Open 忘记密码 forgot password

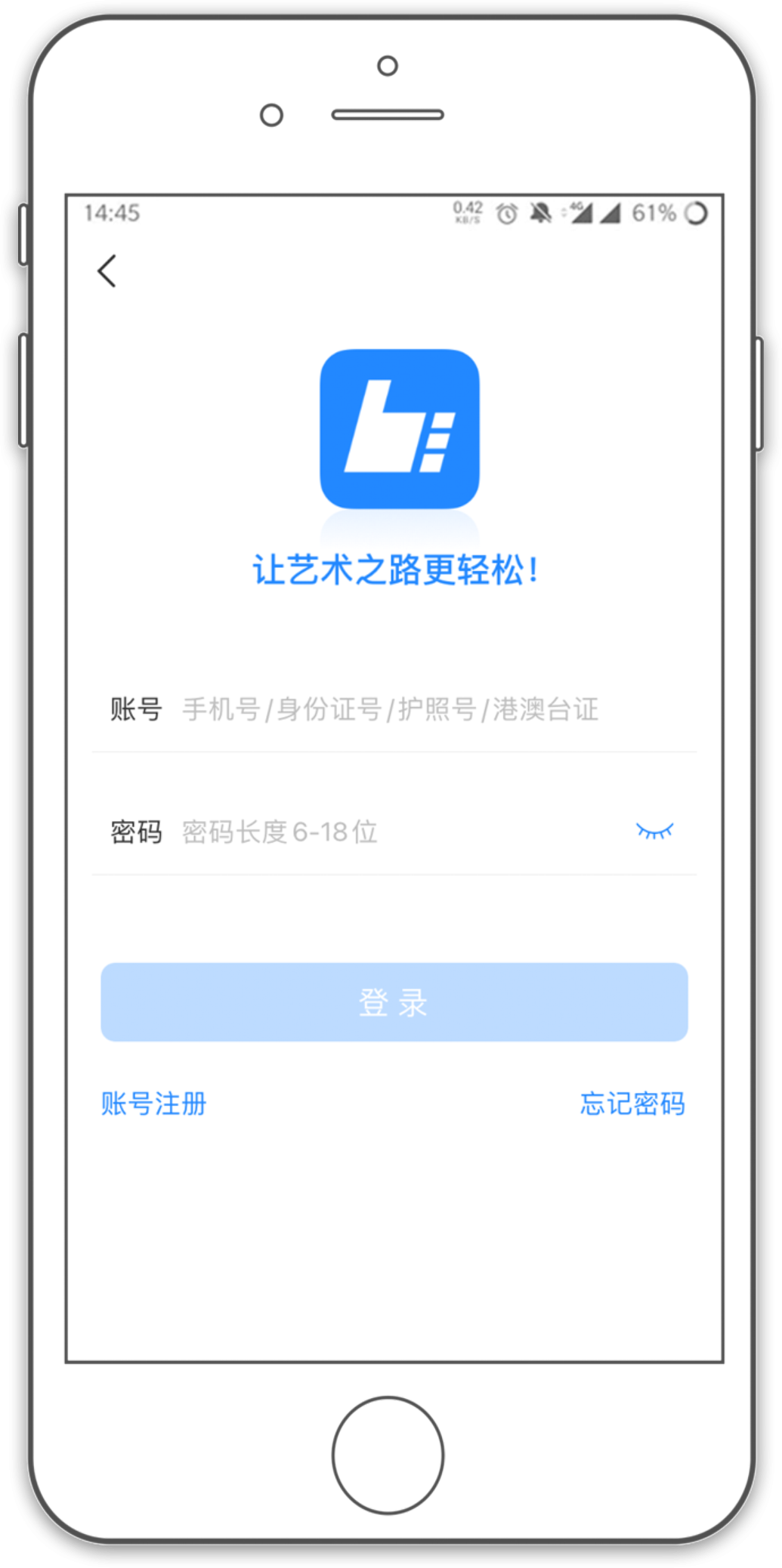pos(632,1103)
